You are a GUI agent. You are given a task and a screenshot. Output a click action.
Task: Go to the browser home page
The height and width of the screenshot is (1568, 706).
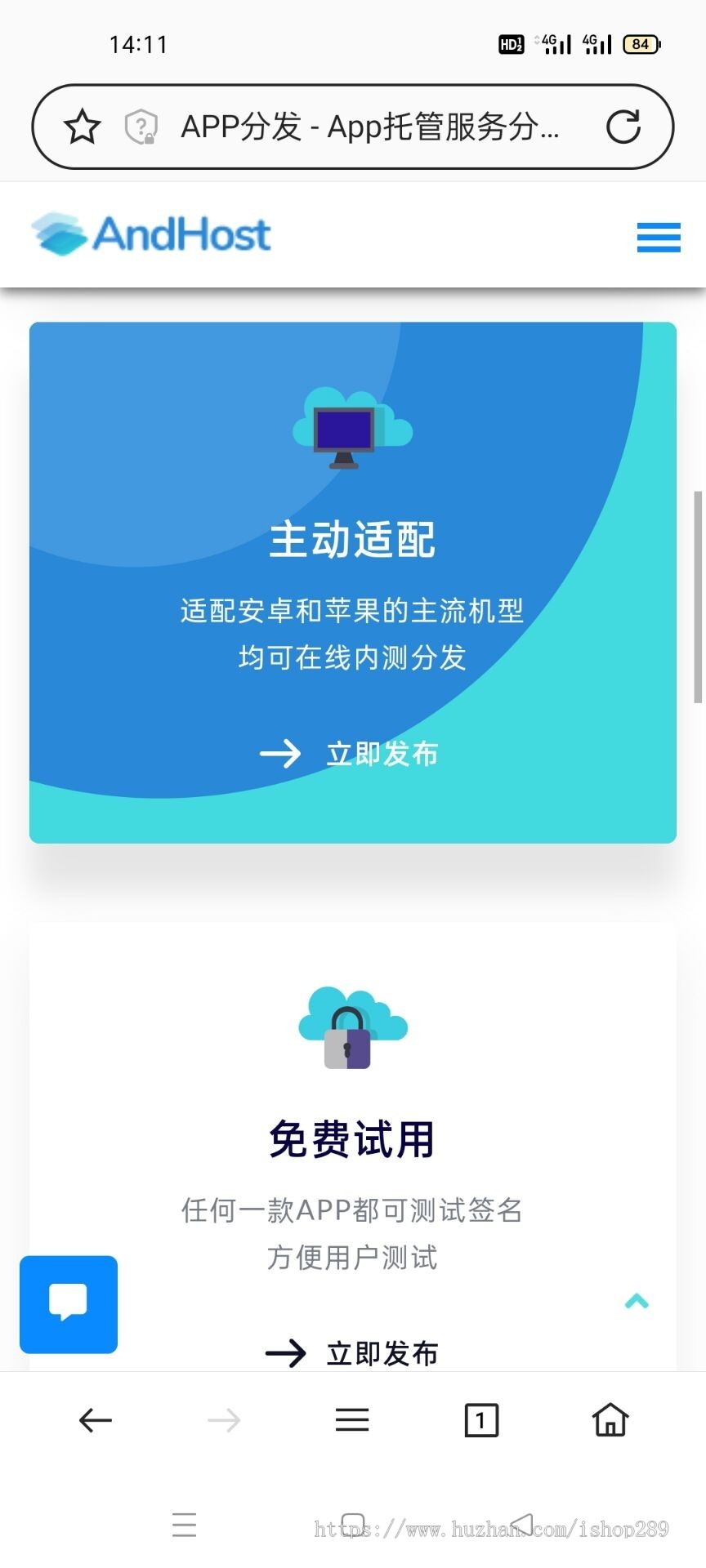pos(610,1420)
